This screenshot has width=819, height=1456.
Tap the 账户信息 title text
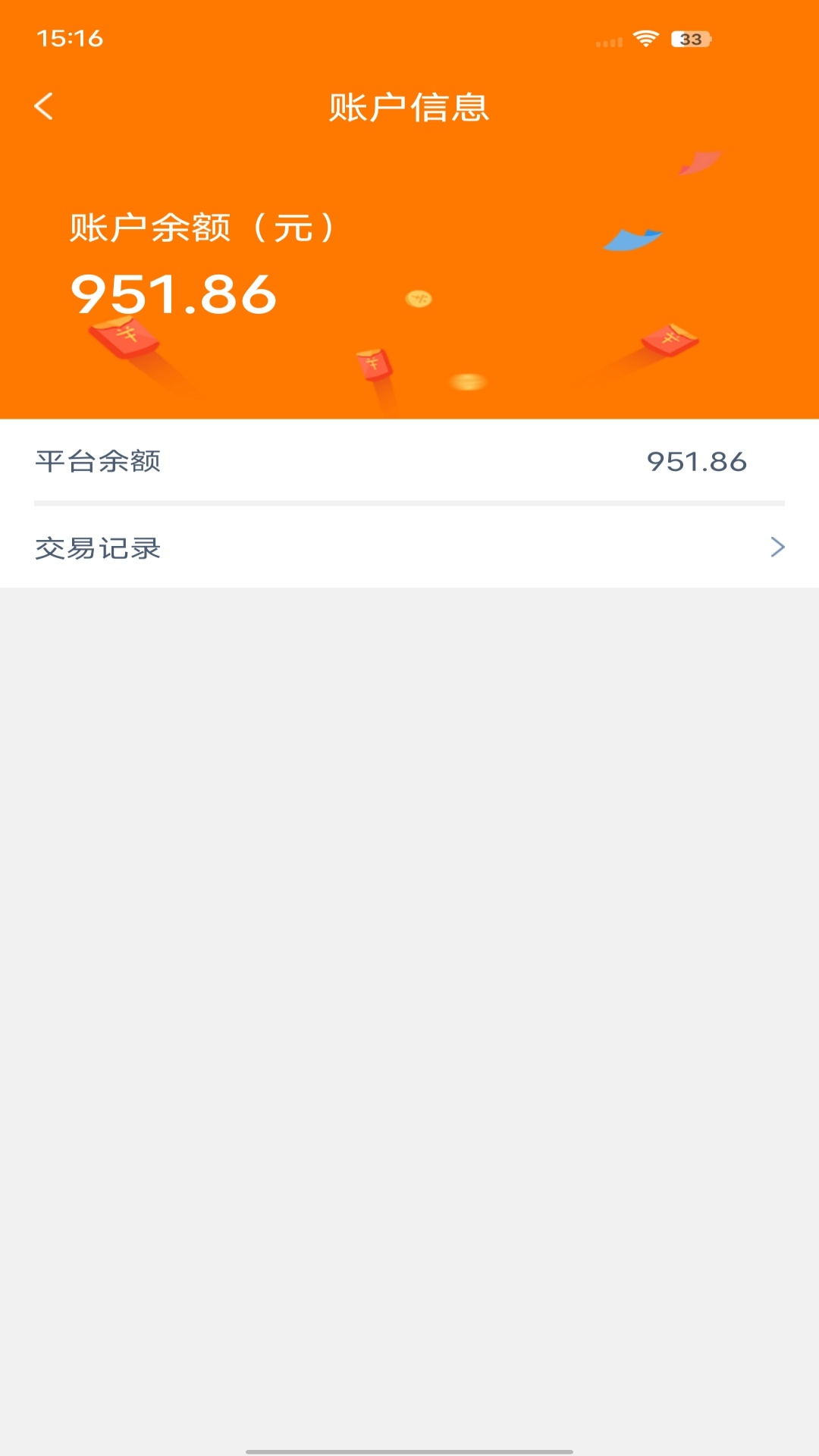[409, 106]
